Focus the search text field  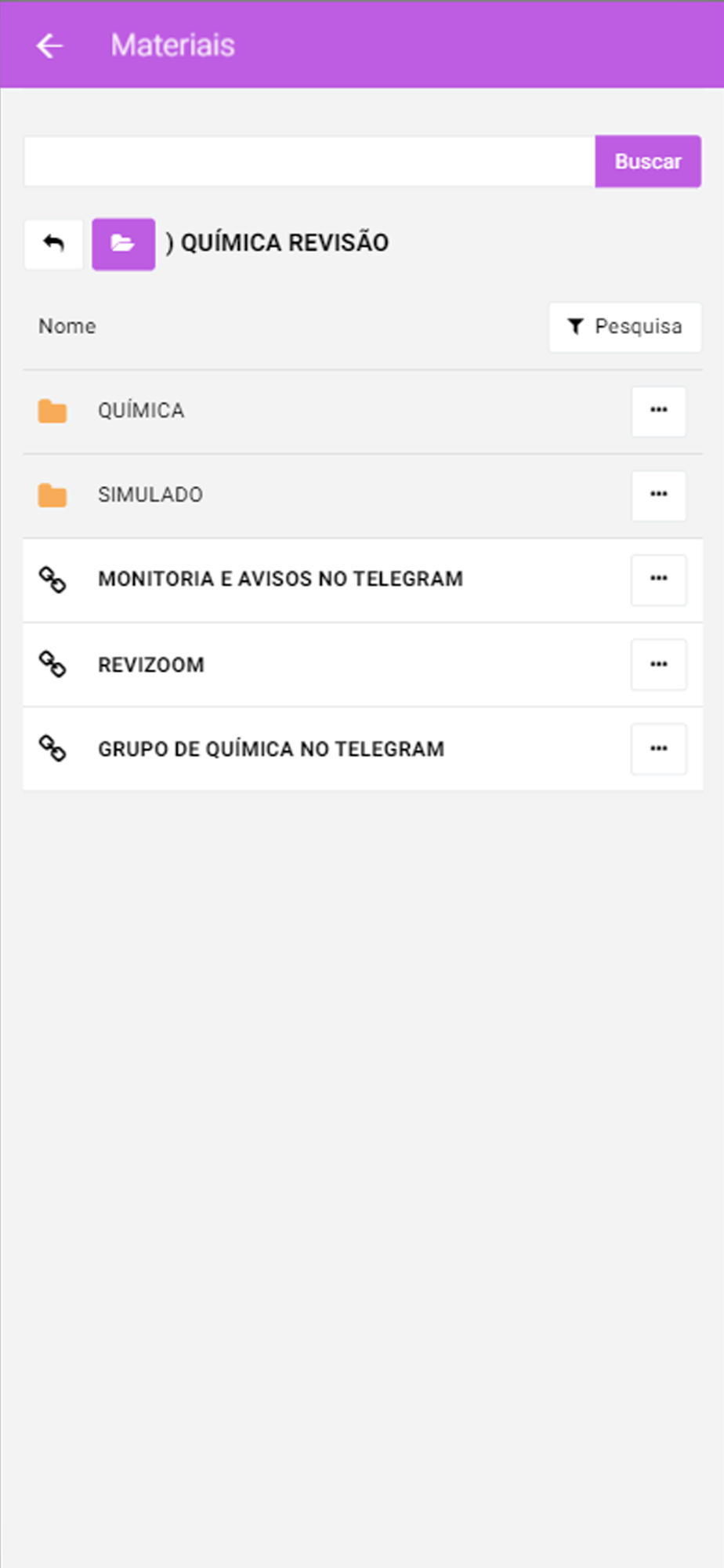(310, 162)
